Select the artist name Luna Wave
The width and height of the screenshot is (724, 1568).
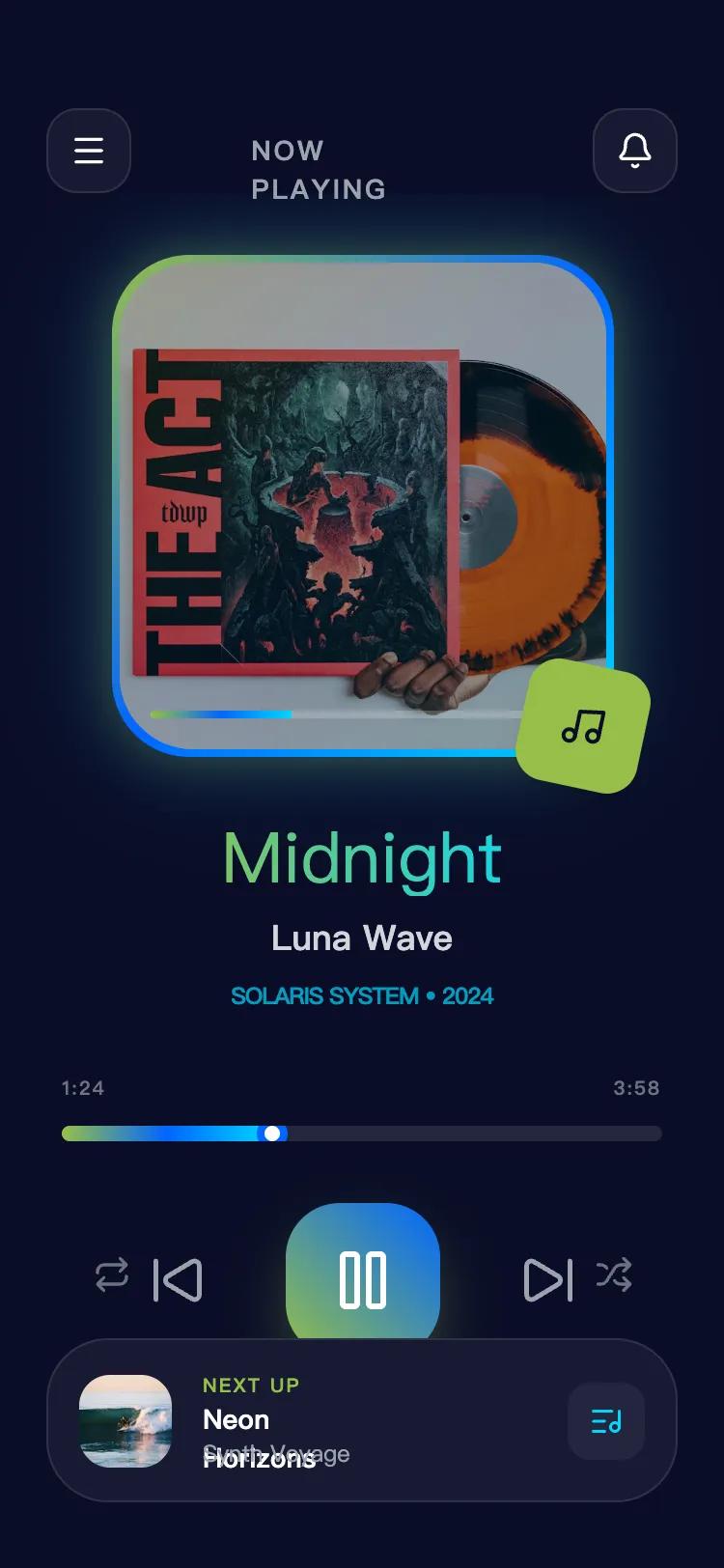[x=362, y=938]
